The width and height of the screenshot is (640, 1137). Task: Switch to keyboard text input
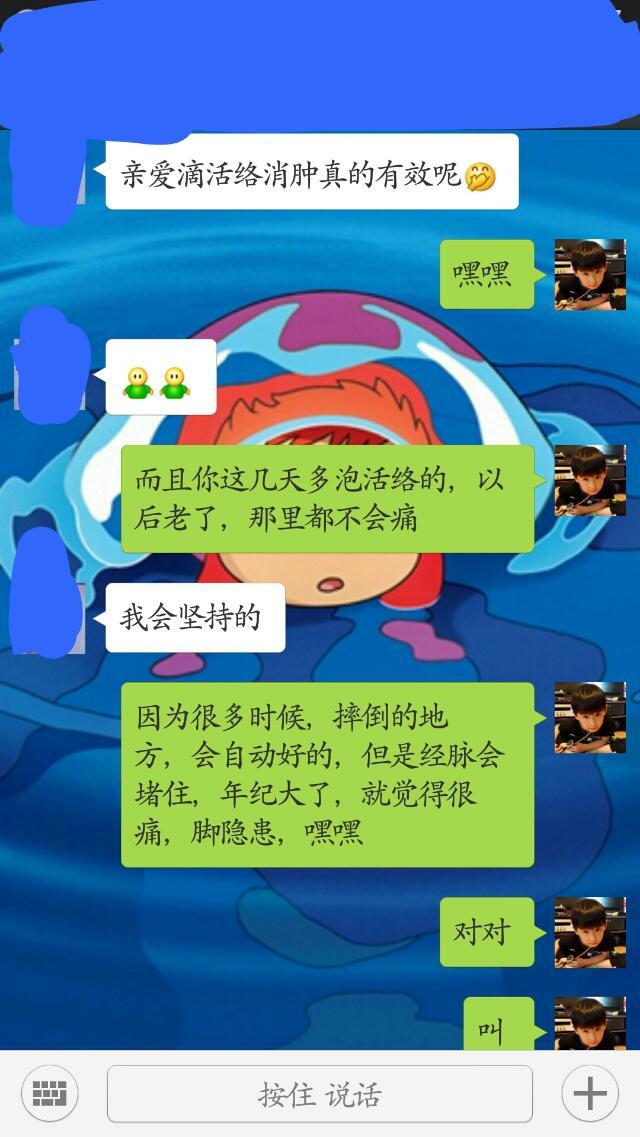pyautogui.click(x=49, y=1093)
